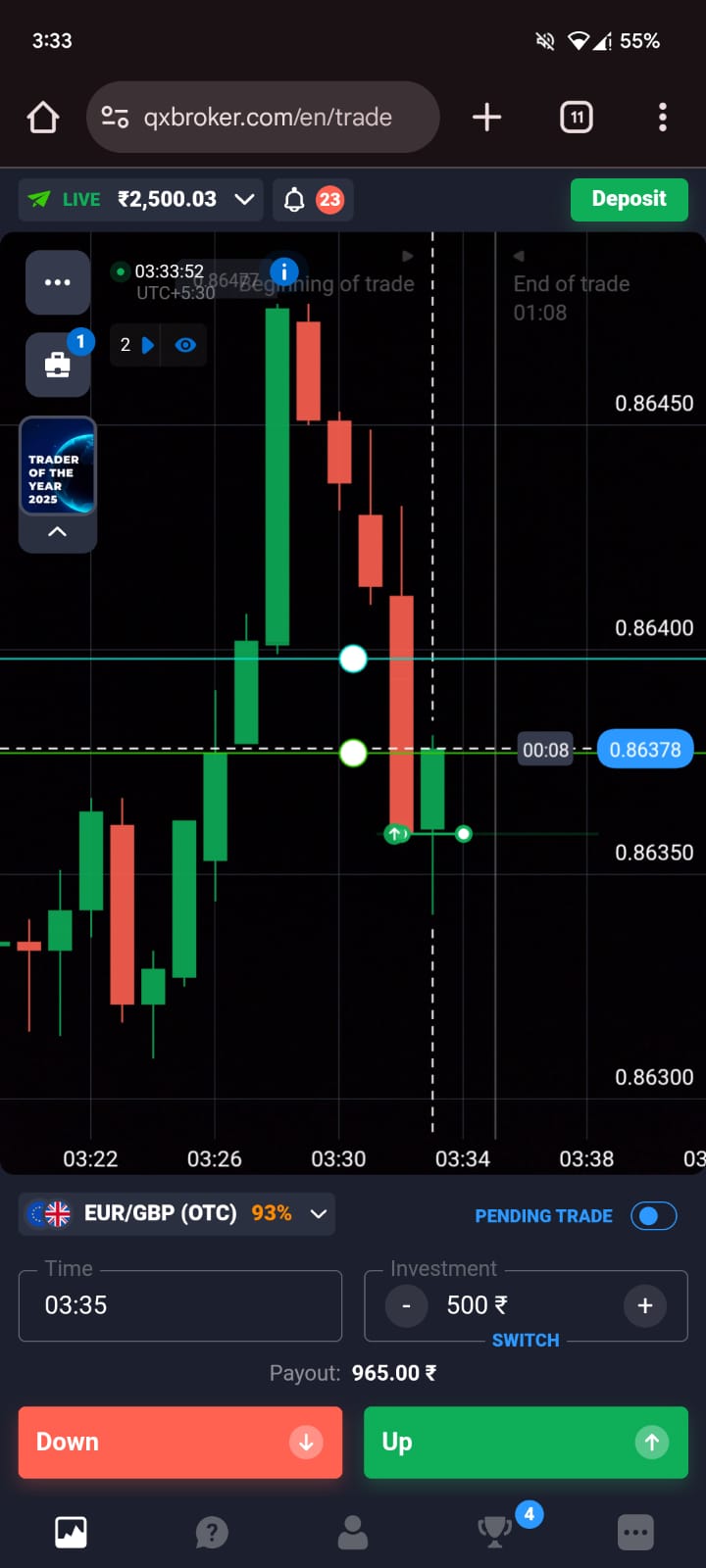Enable the Pending Trade switch
The image size is (706, 1568).
click(x=653, y=1216)
